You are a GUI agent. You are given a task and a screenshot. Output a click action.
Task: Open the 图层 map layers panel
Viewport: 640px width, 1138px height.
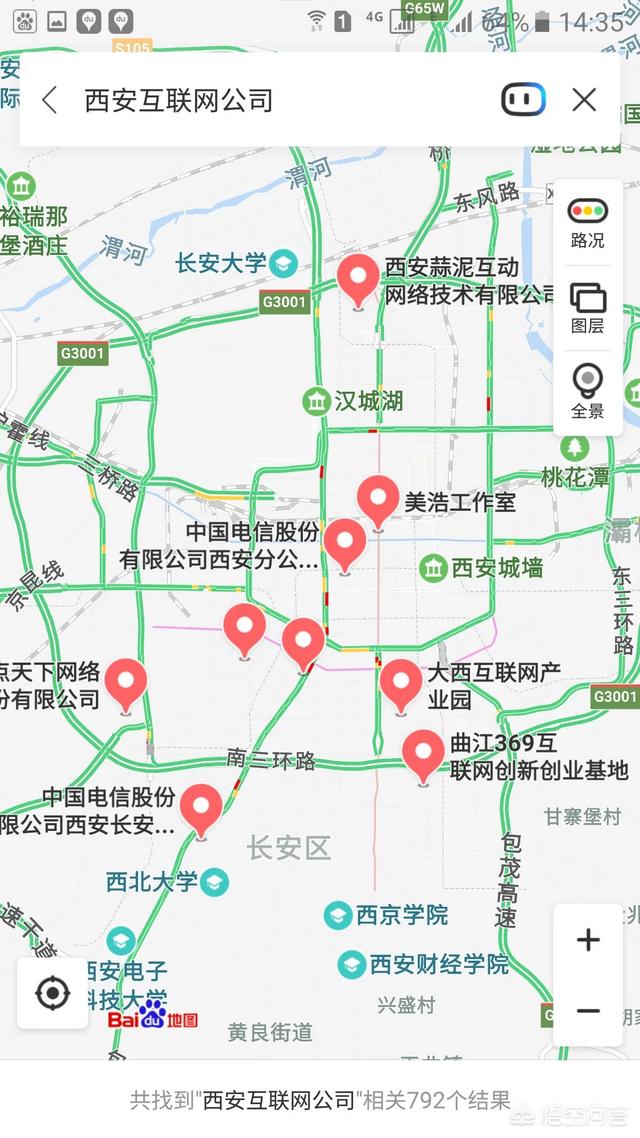587,308
